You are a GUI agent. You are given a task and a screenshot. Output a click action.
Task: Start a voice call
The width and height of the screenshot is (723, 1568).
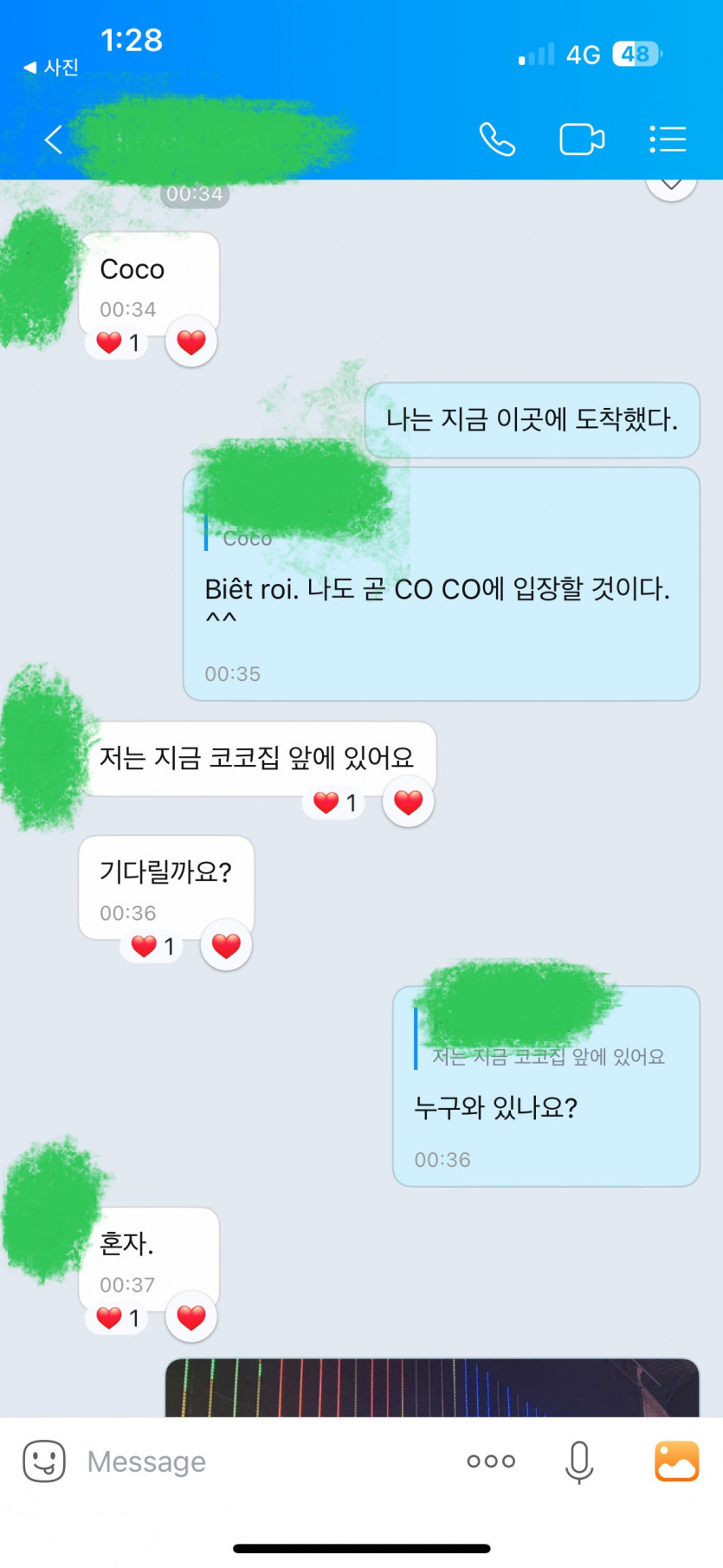(x=497, y=139)
